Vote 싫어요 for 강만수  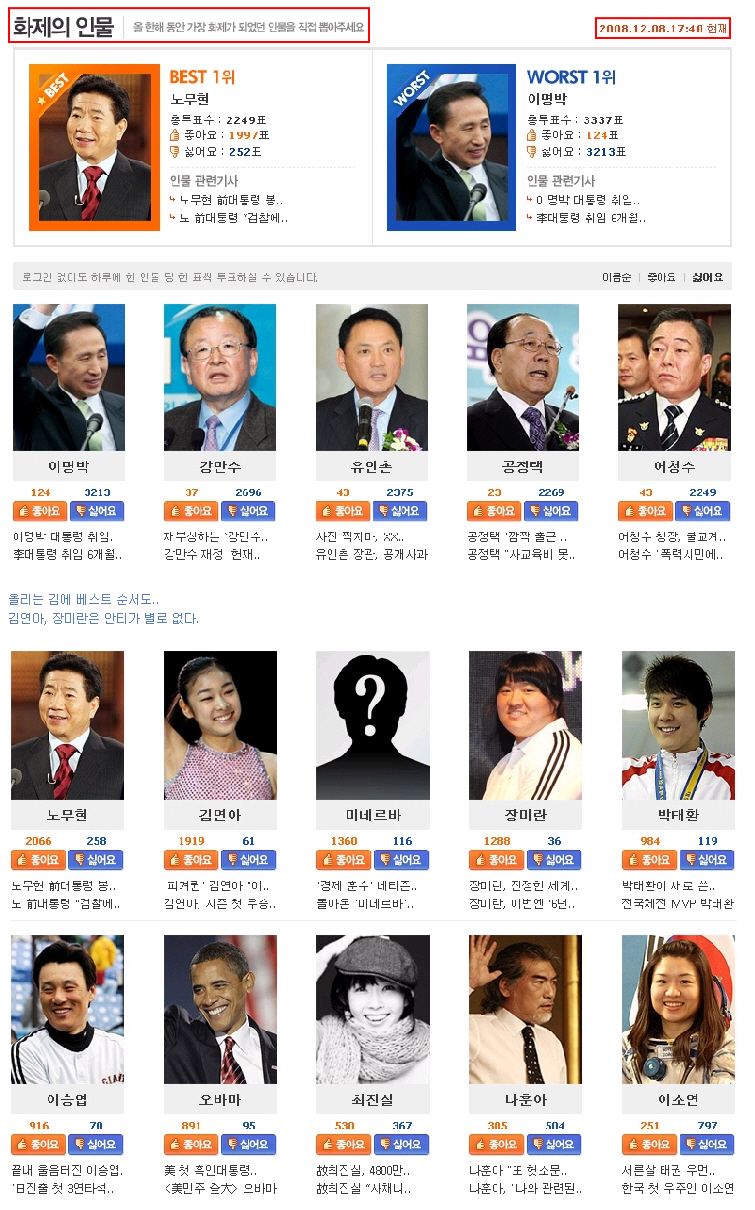click(x=249, y=511)
